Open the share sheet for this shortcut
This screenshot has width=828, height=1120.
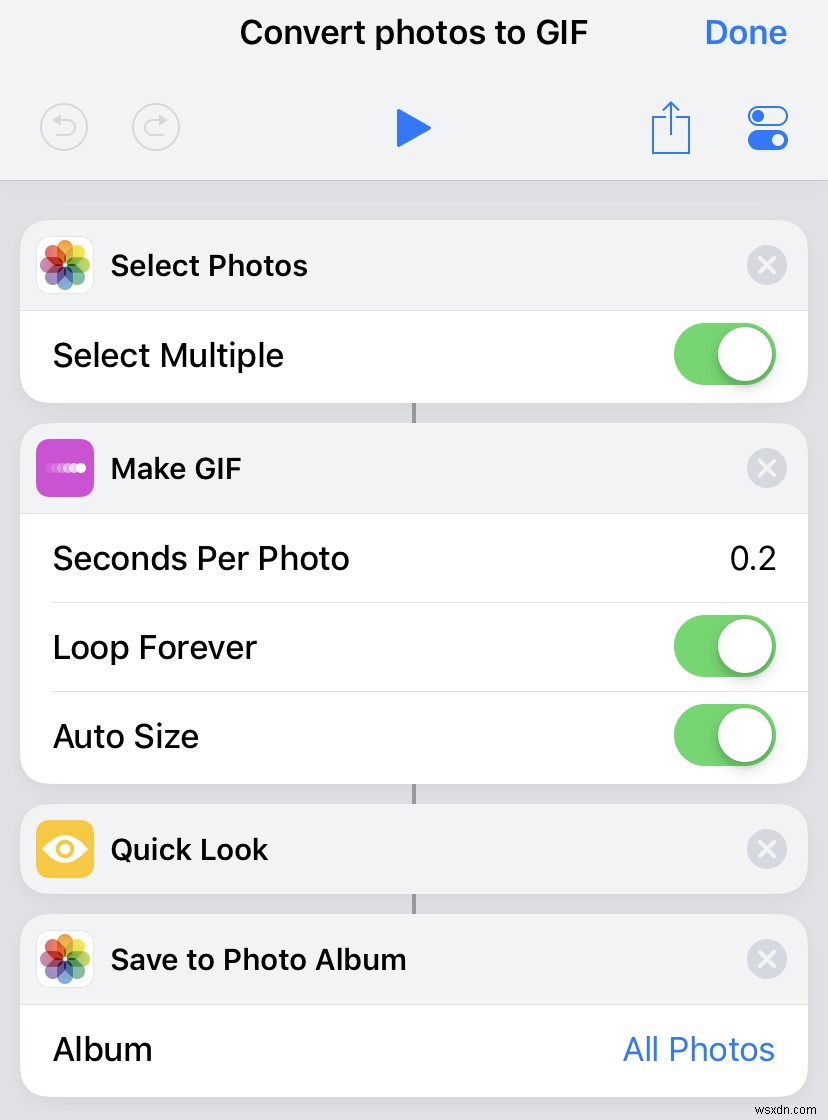point(671,127)
